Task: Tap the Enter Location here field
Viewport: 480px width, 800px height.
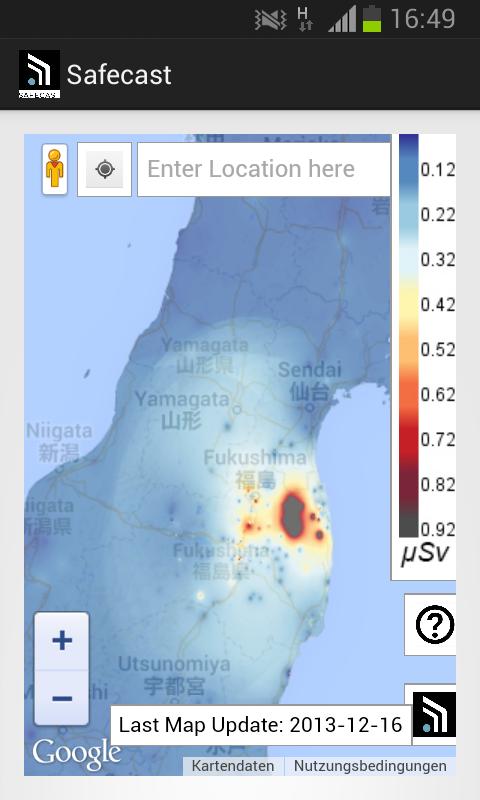Action: coord(264,169)
